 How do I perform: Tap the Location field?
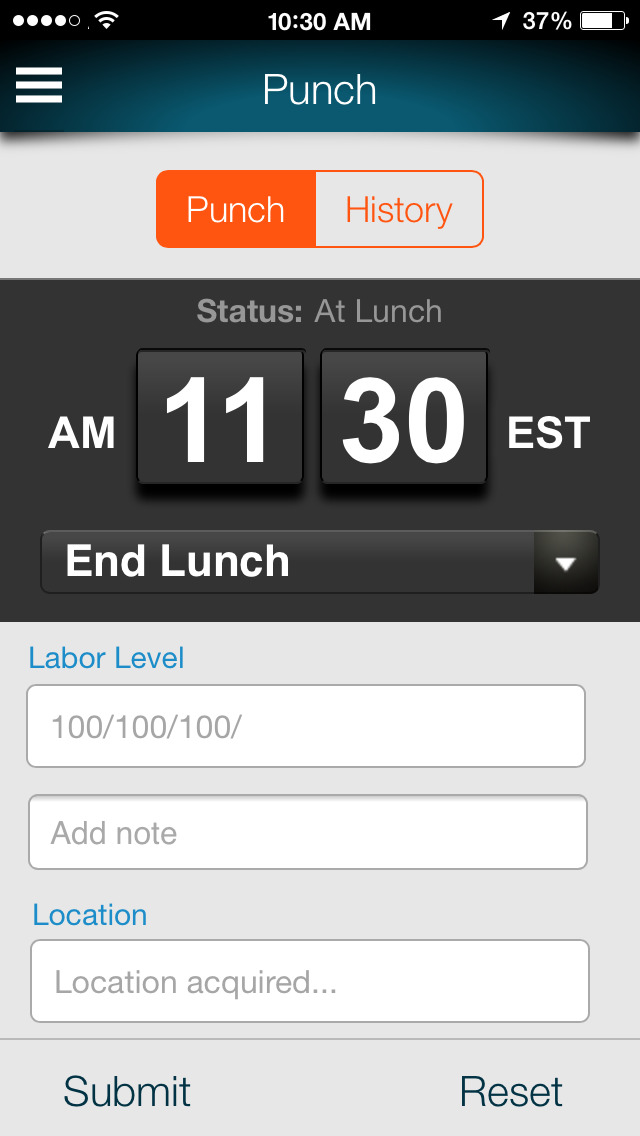tap(310, 981)
